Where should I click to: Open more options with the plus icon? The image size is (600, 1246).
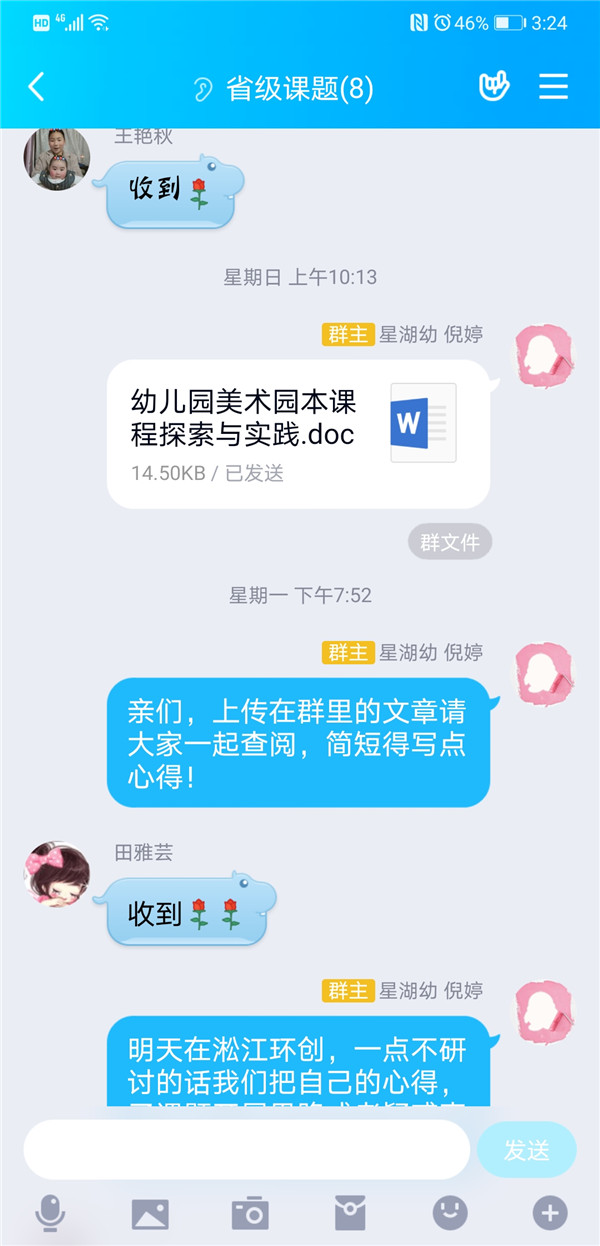549,1213
